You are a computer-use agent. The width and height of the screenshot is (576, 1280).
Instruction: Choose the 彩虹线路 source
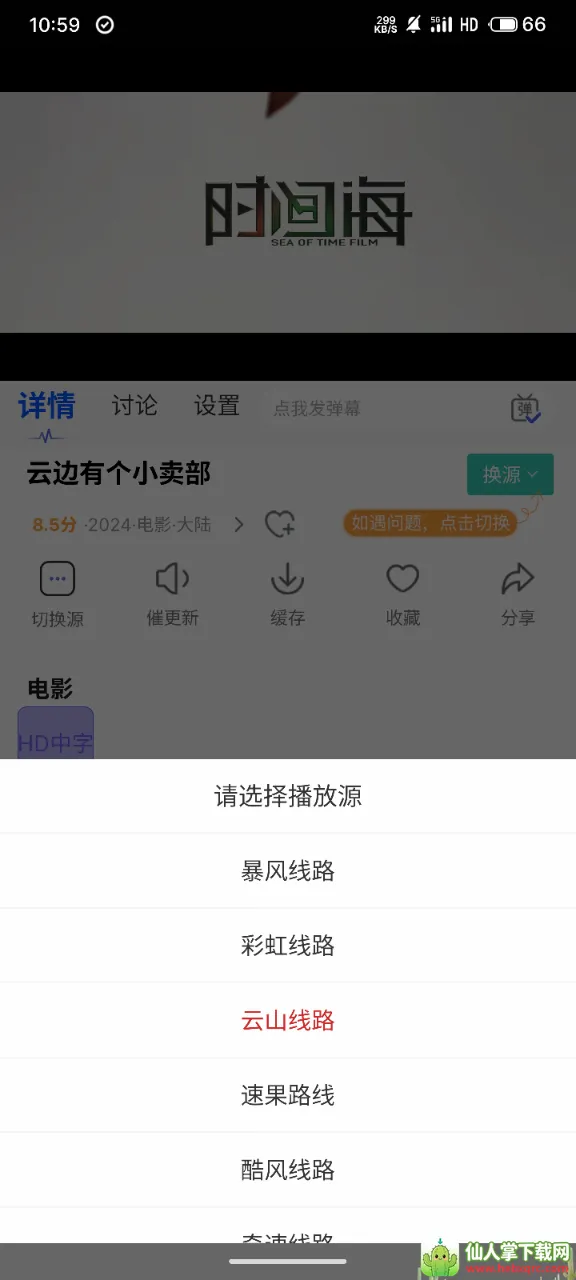288,946
